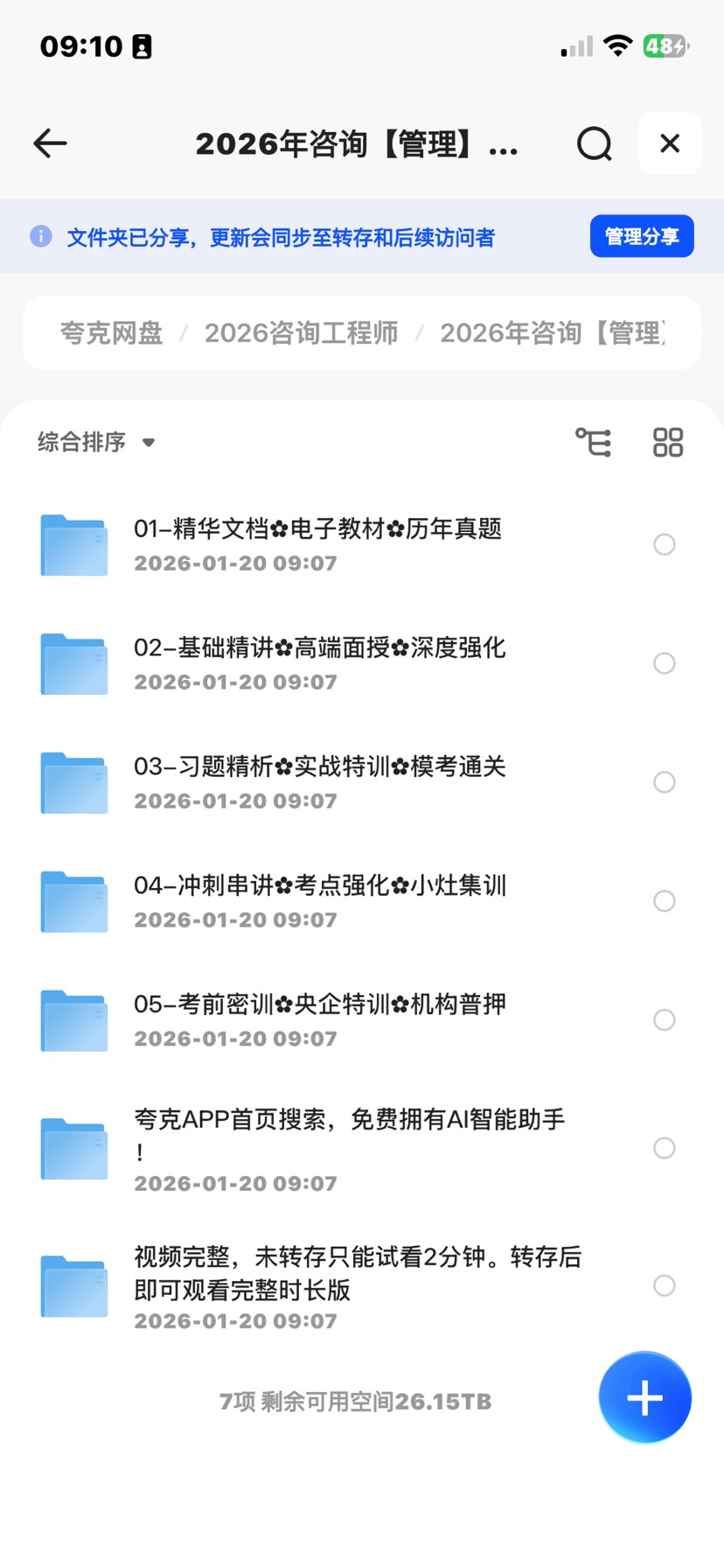Select the 03-习题精析 folder checkbox
Image resolution: width=724 pixels, height=1568 pixels.
(665, 782)
